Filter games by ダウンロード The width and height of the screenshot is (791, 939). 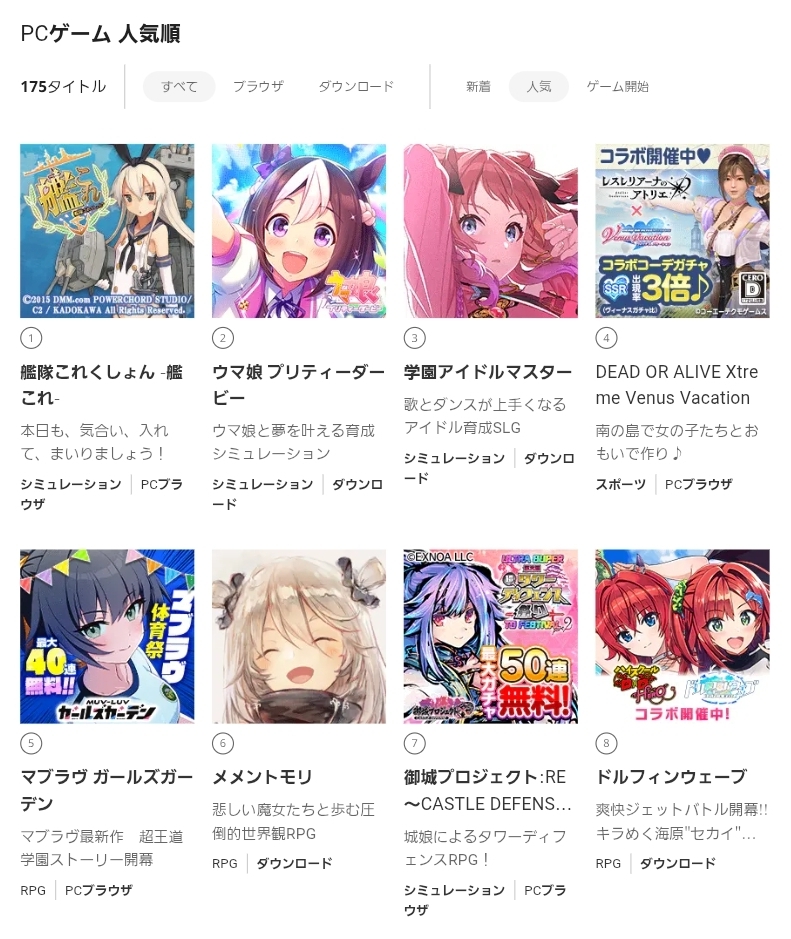(356, 87)
